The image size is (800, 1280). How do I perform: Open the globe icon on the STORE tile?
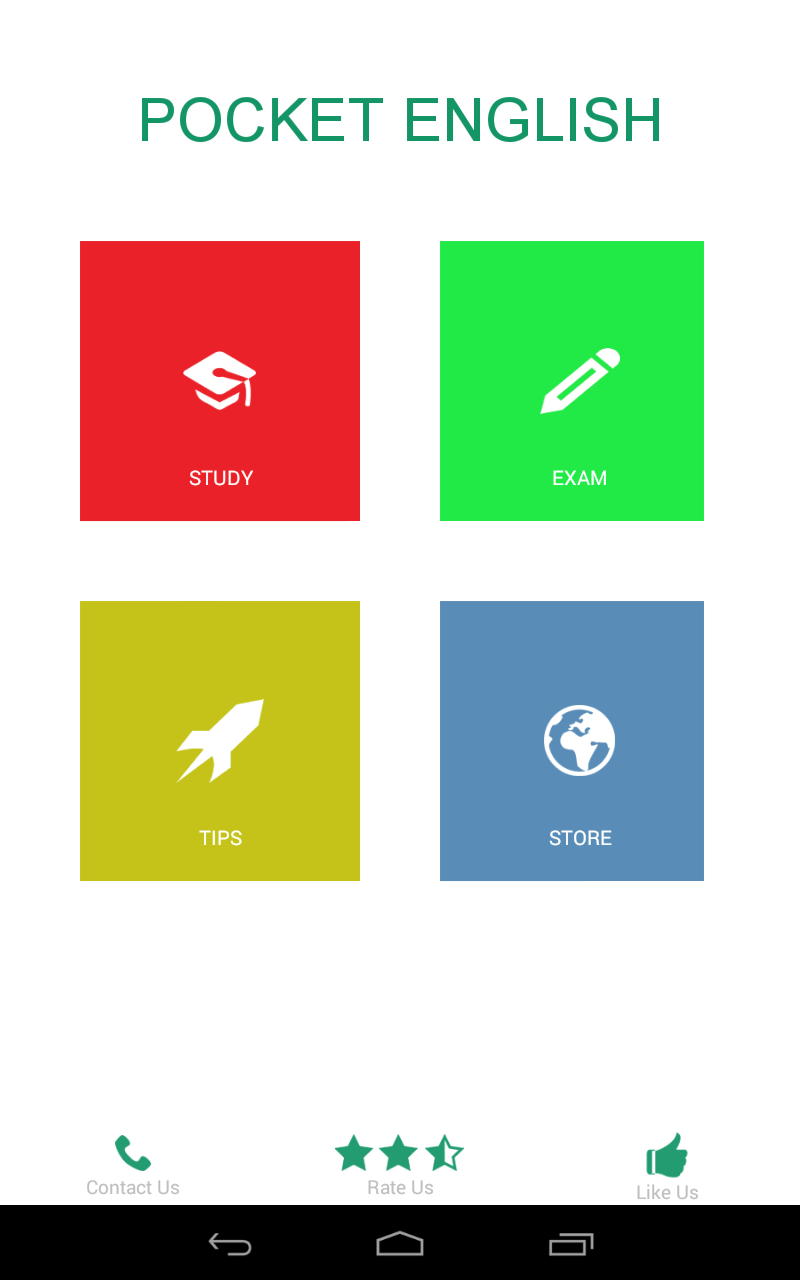point(580,740)
